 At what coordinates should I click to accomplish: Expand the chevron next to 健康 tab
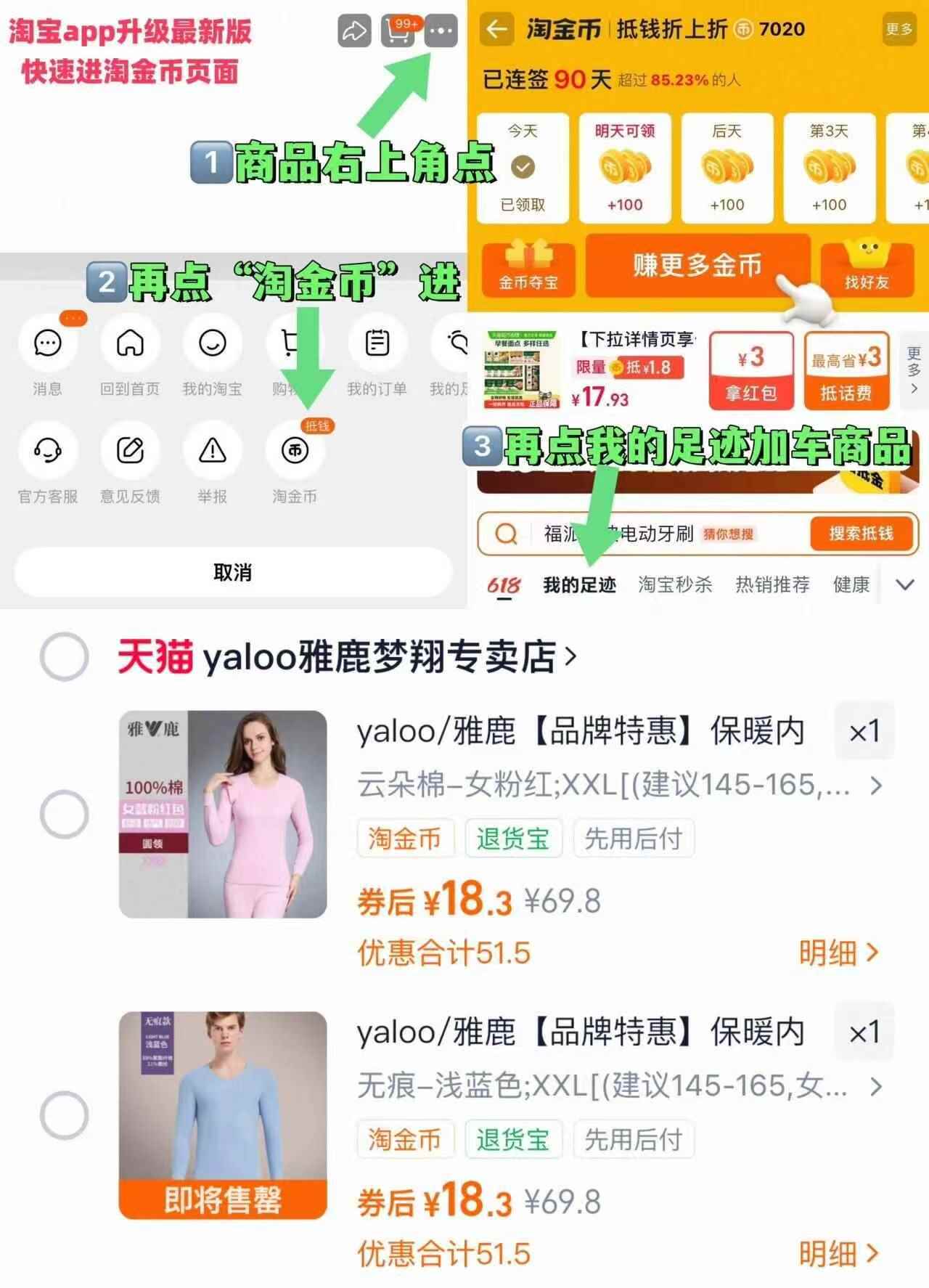[904, 584]
